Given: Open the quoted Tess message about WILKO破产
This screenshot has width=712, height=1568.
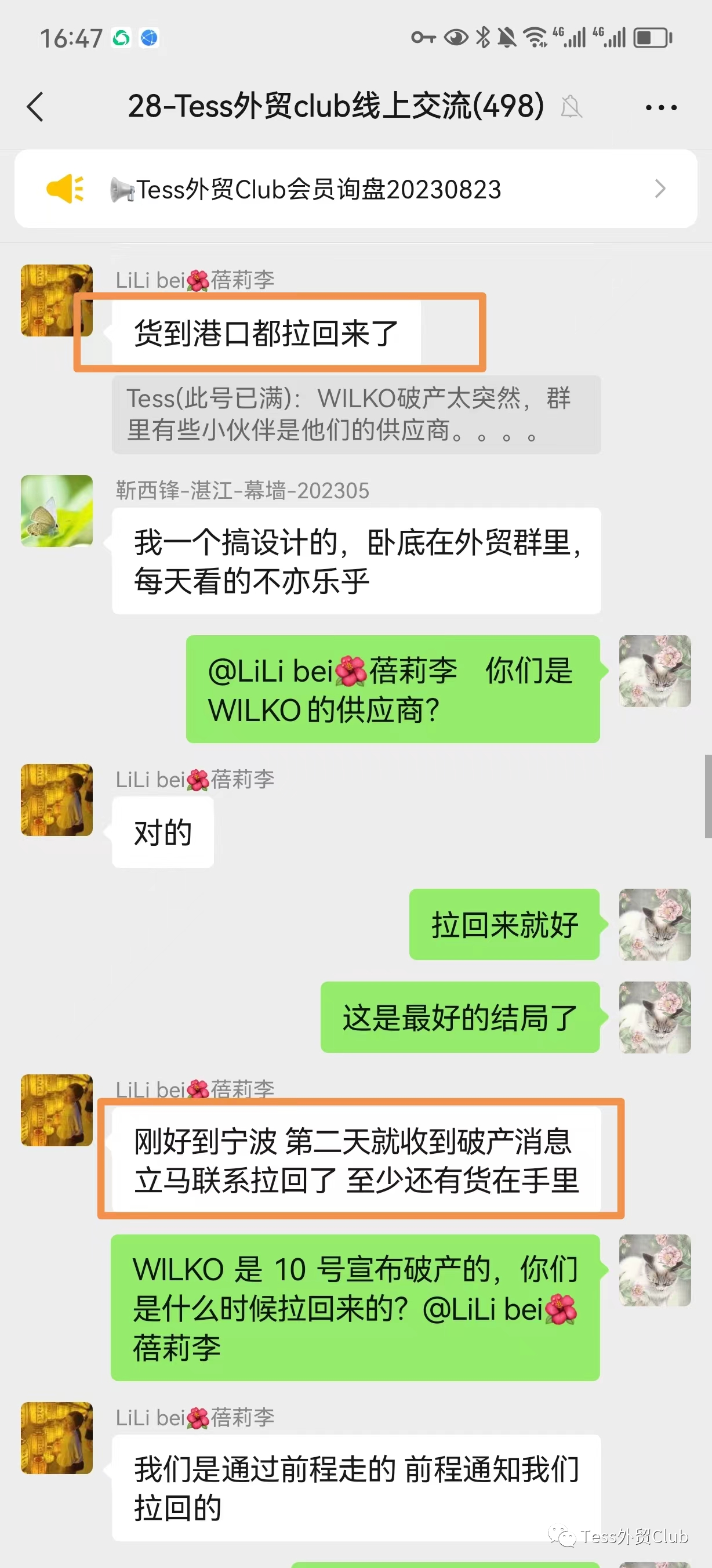Looking at the screenshot, I should [356, 415].
